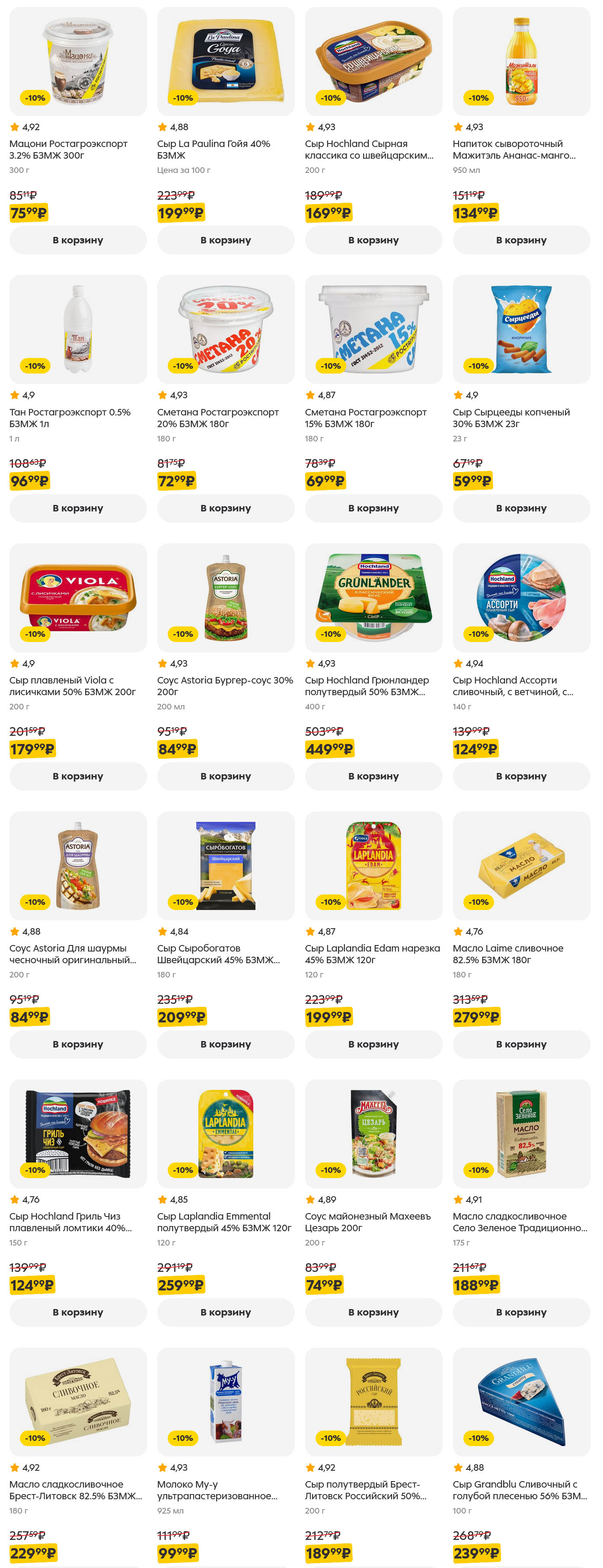
Task: Open Мажитэль Ананас-манго drink product
Action: point(521,61)
